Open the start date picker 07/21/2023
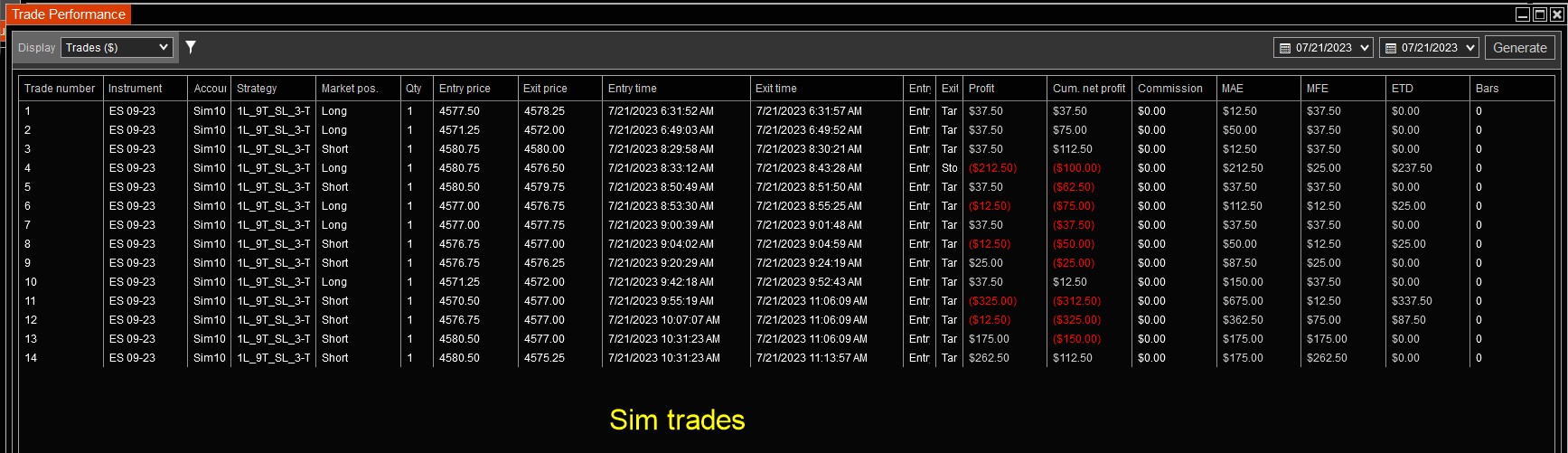This screenshot has height=453, width=1568. click(x=1323, y=48)
